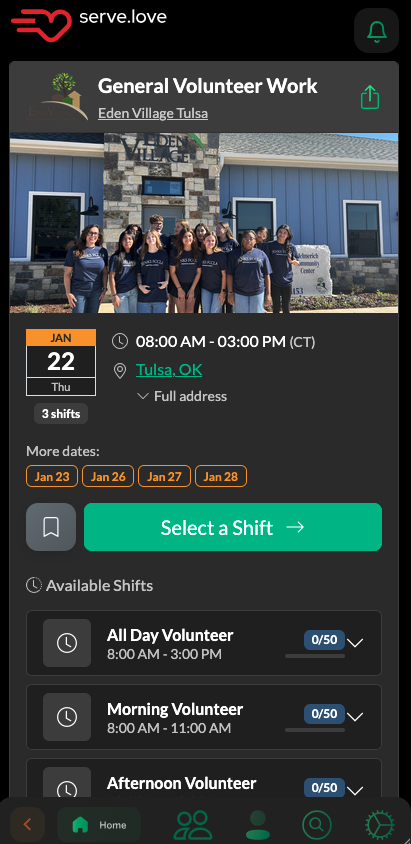Expand the All Day Volunteer shift
This screenshot has width=412, height=844.
[204, 643]
